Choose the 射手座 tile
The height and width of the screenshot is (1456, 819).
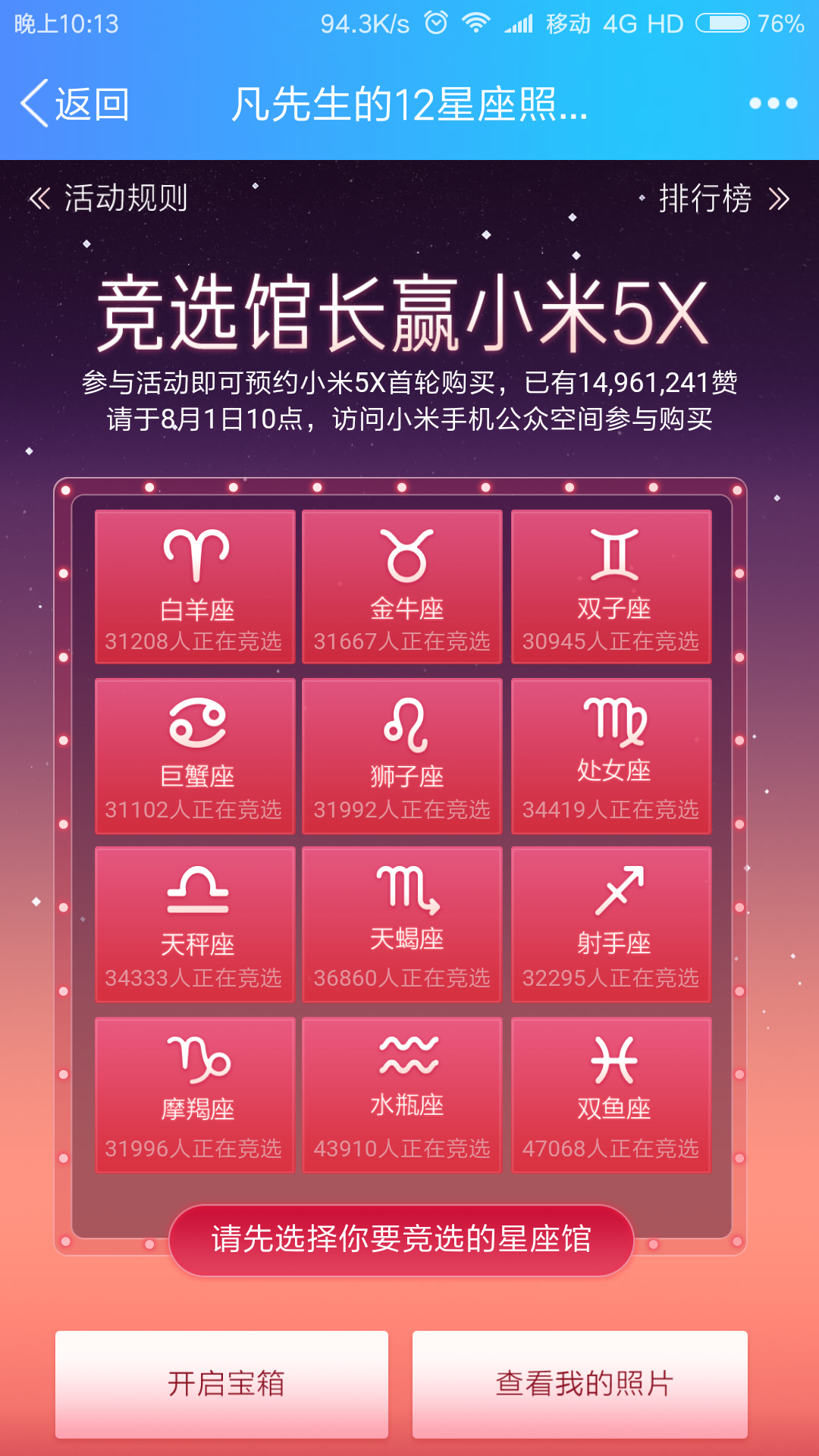[611, 924]
